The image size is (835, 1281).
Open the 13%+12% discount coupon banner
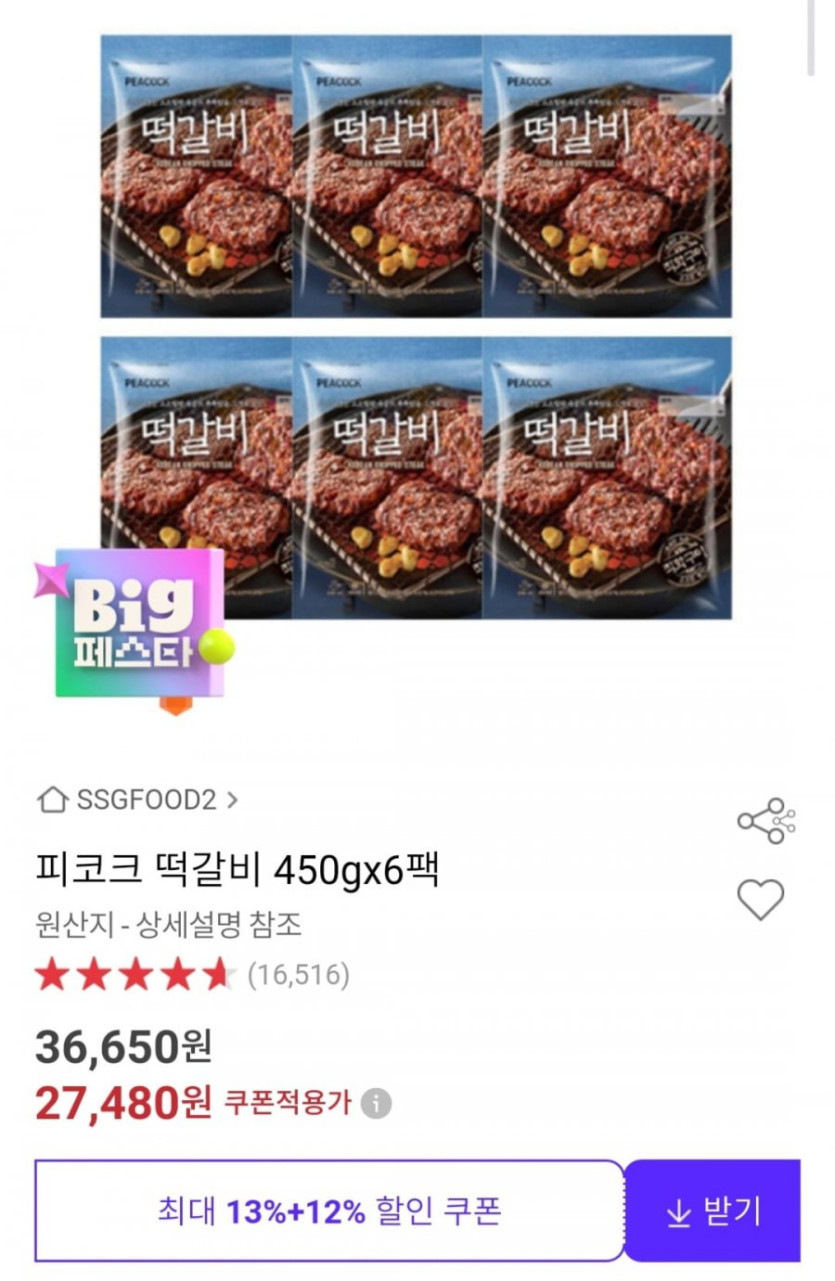click(x=329, y=1211)
